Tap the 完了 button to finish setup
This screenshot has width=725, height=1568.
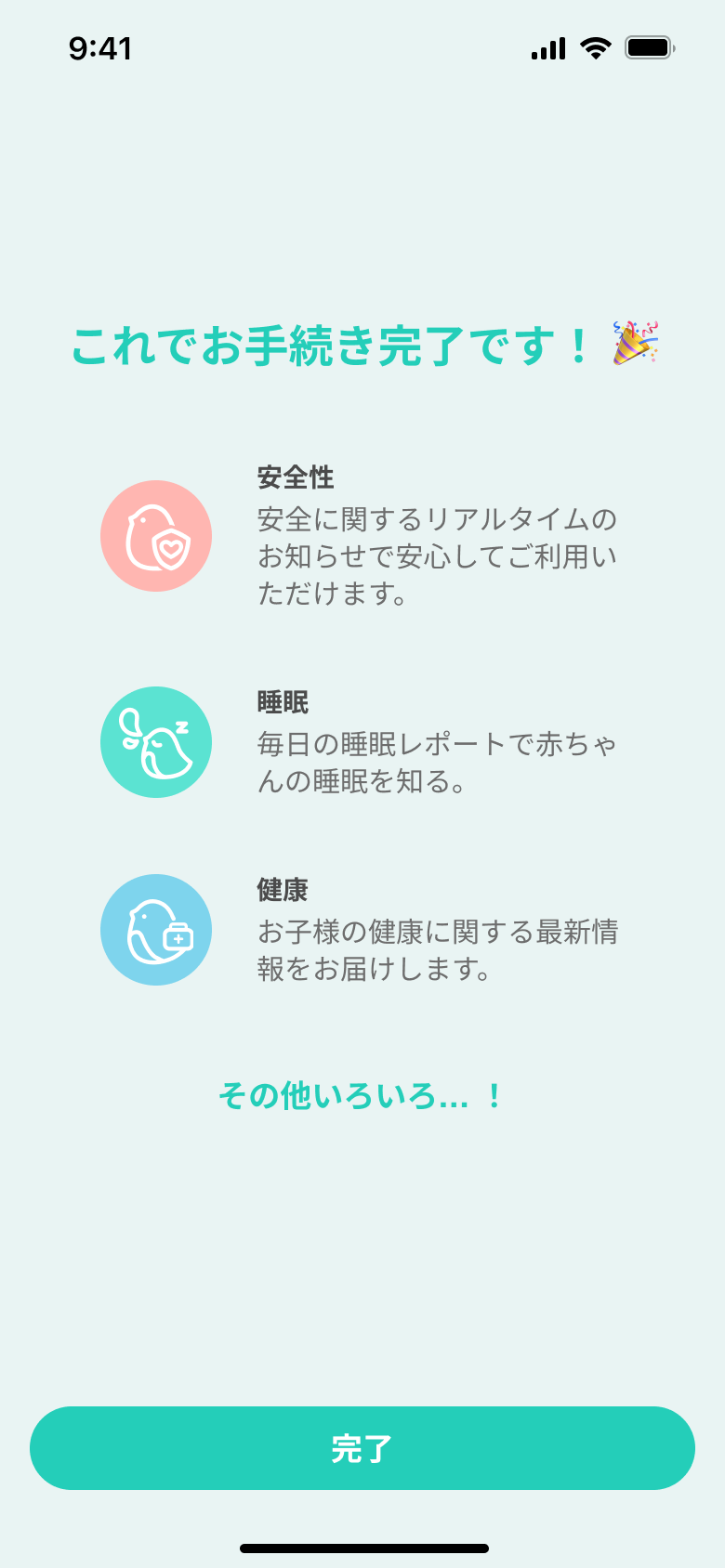[362, 1448]
